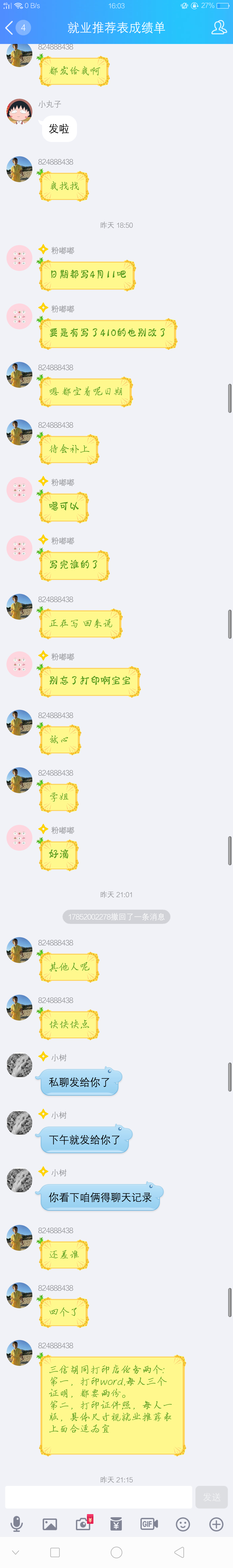Send a red packet
The height and width of the screenshot is (1568, 233).
[x=116, y=1524]
